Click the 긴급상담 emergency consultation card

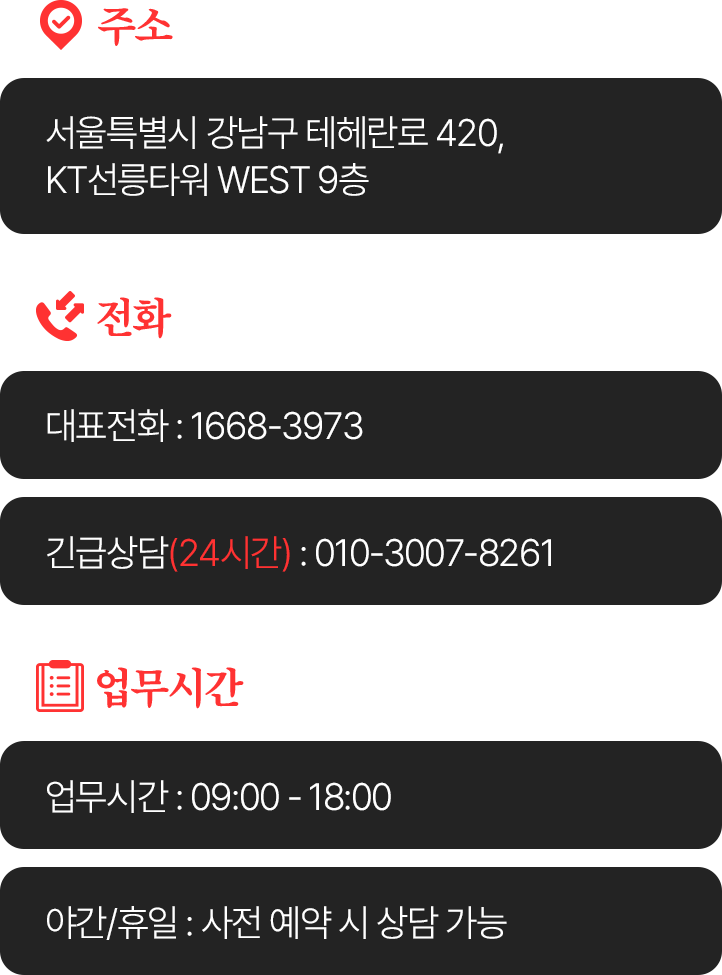[360, 549]
